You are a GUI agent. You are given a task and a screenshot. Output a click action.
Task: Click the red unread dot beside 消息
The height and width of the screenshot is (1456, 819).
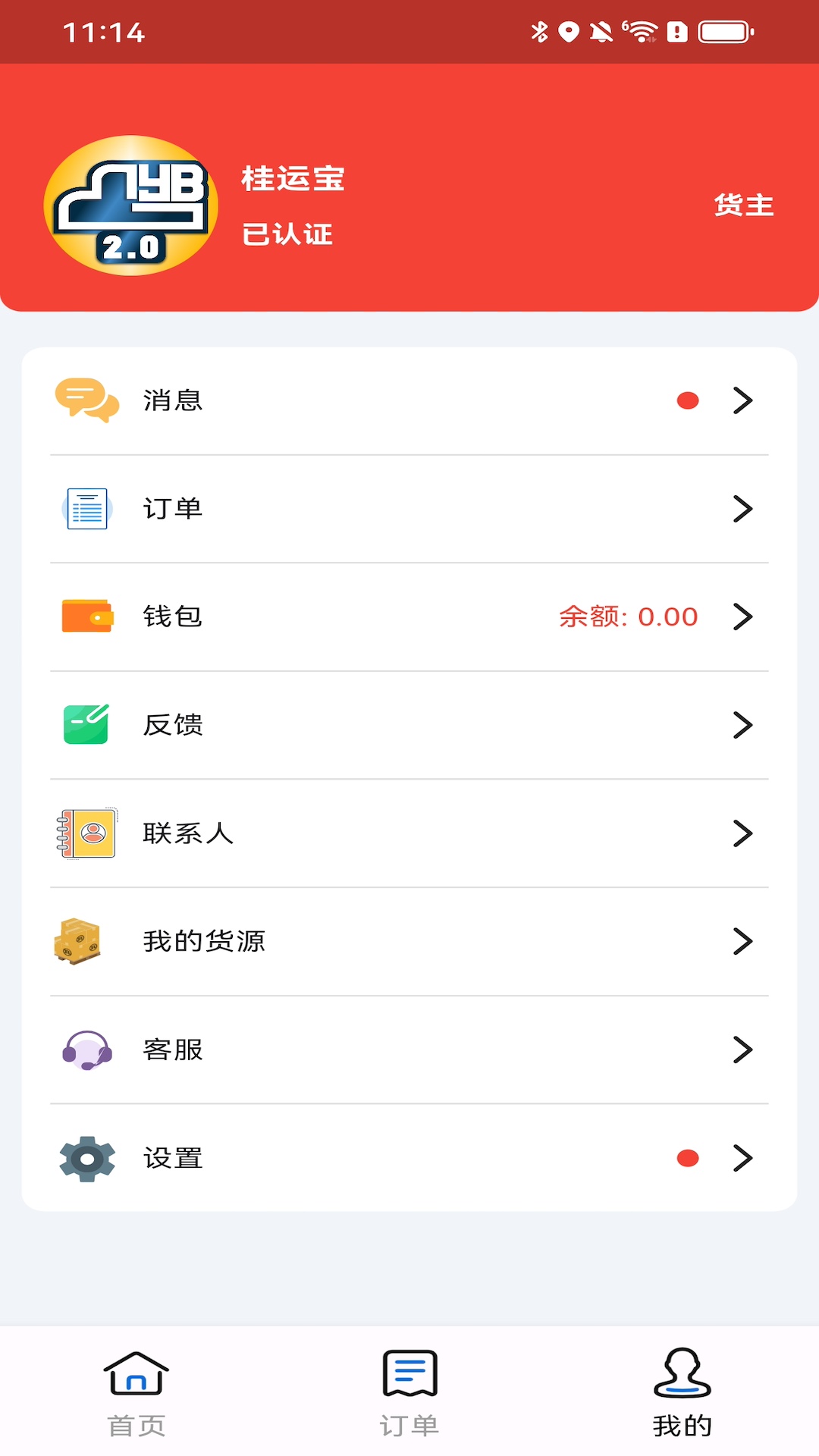[x=687, y=401]
